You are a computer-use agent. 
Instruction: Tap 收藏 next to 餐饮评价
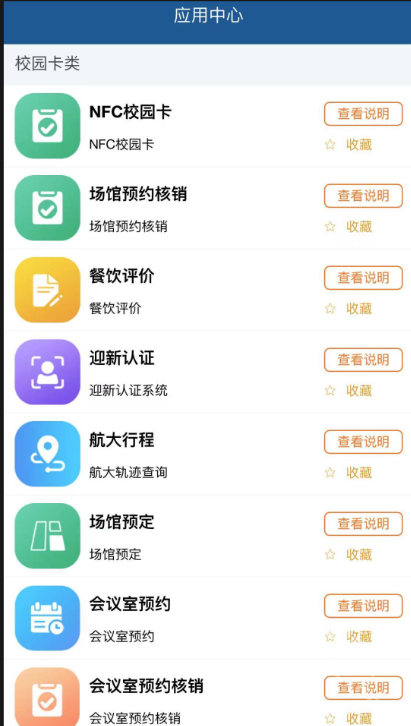[x=349, y=308]
